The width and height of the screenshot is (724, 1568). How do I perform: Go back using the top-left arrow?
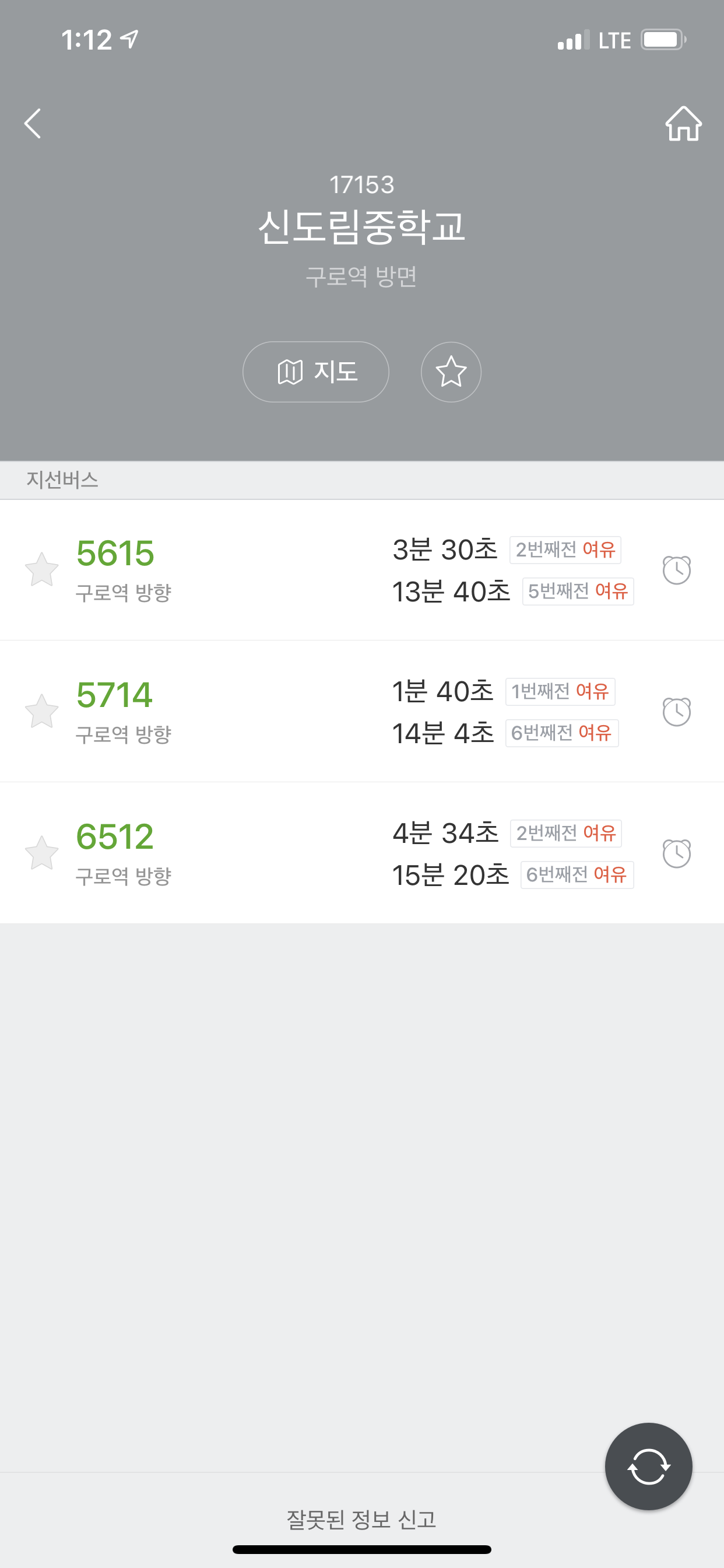(x=33, y=124)
